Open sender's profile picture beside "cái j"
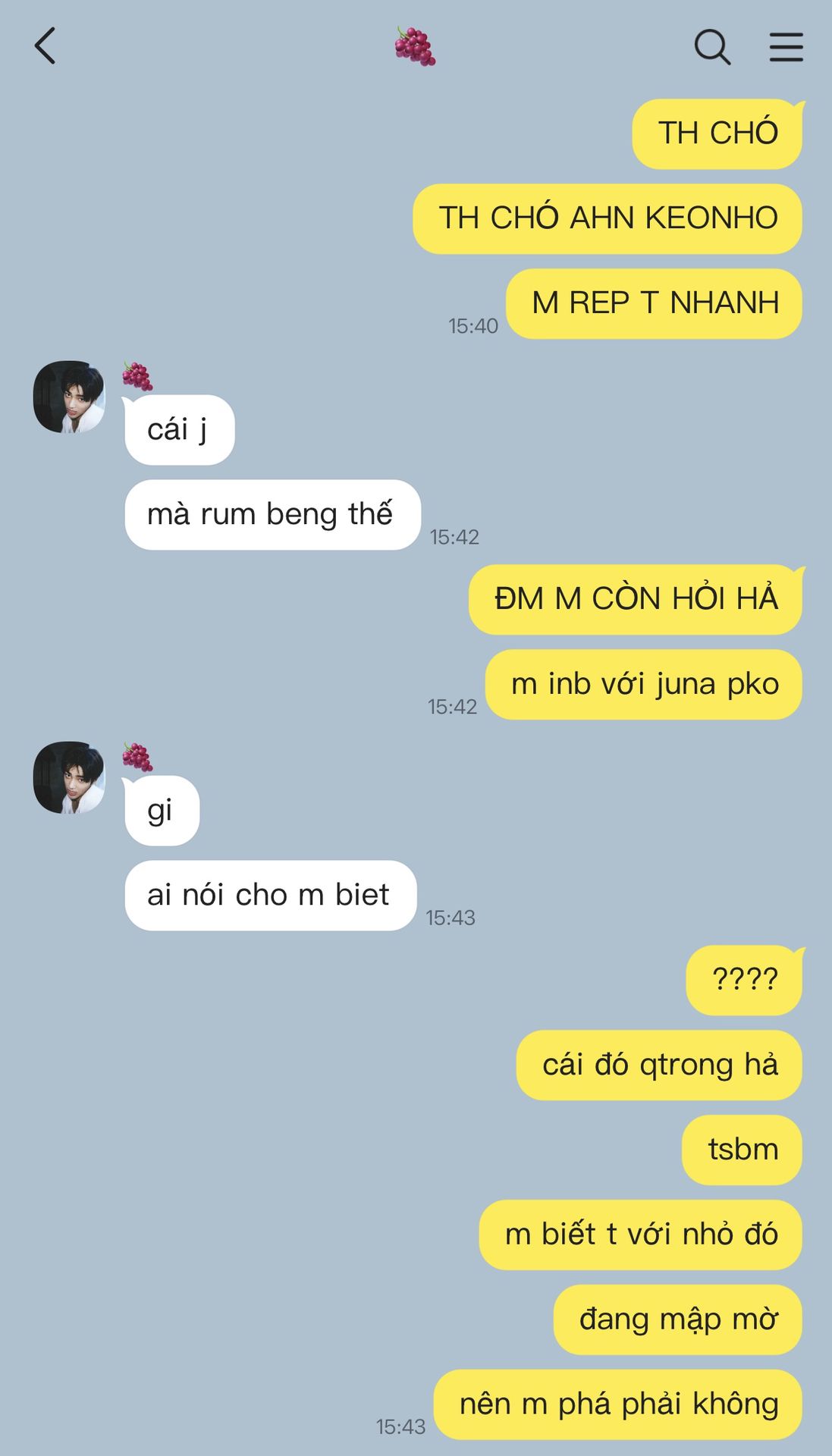Viewport: 832px width, 1456px height. coord(69,397)
